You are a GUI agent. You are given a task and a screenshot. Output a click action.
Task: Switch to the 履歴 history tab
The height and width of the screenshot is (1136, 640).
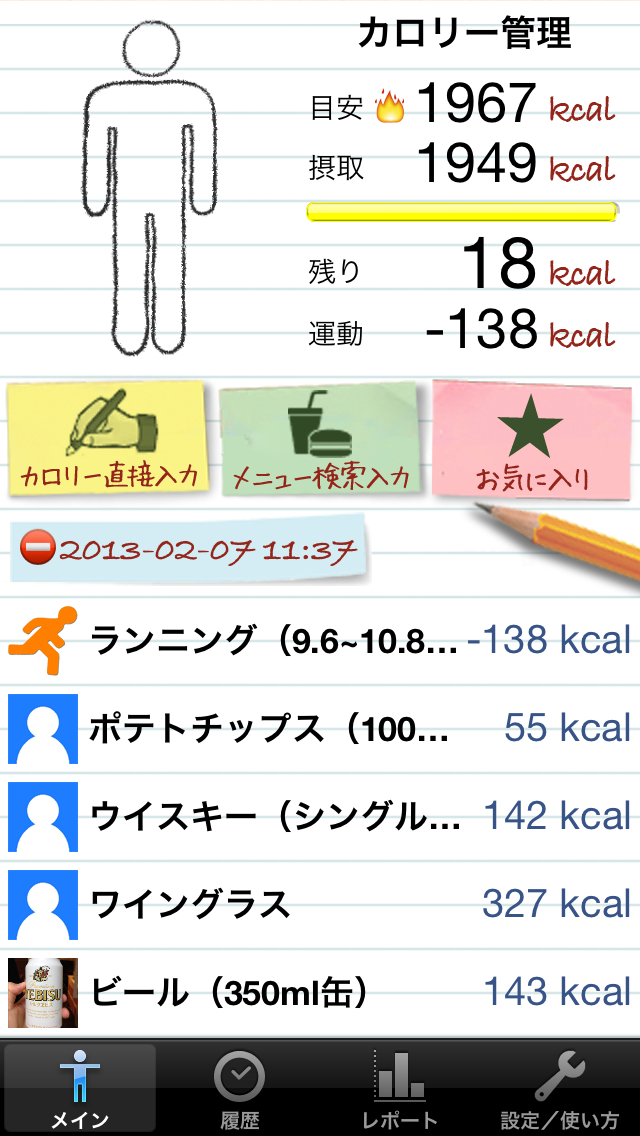click(240, 1088)
